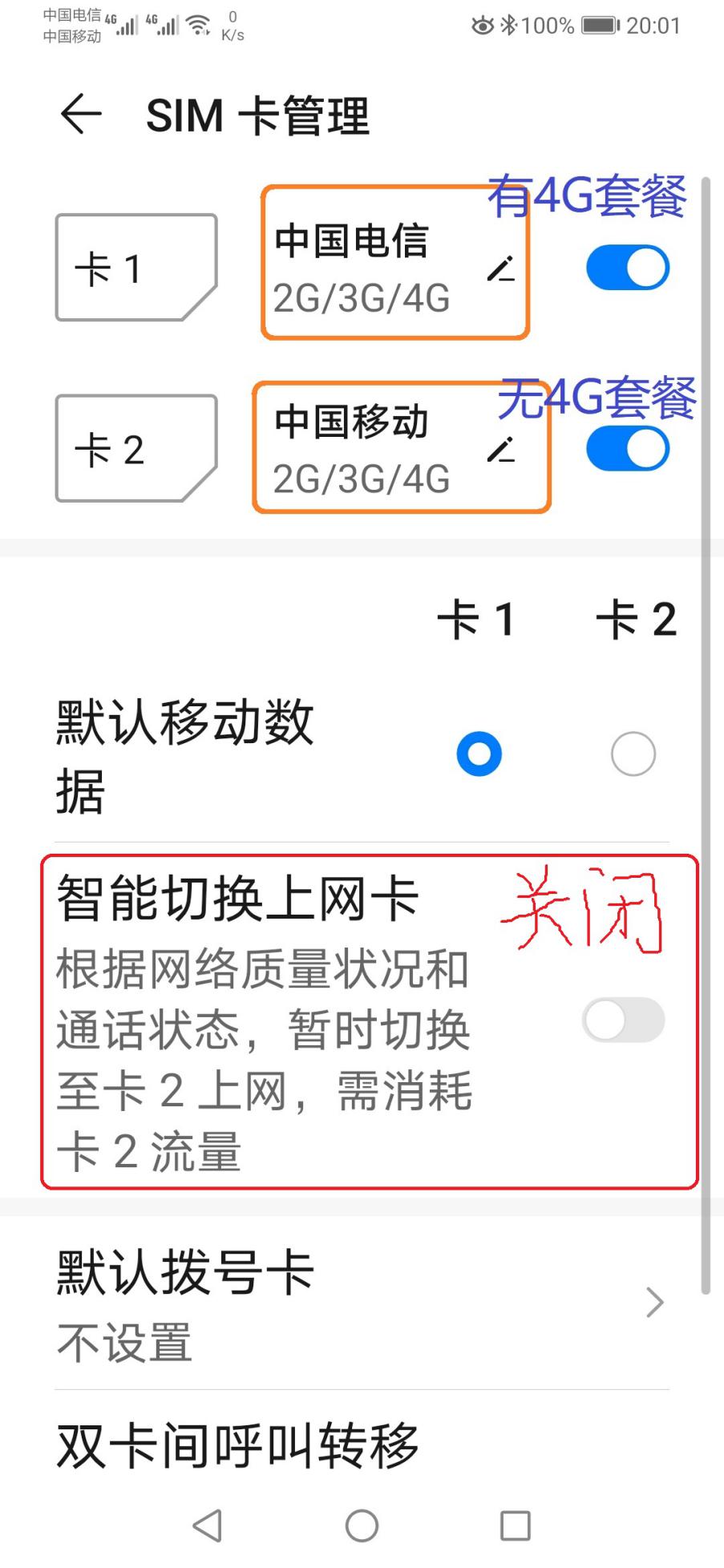The image size is (724, 1568).
Task: Open edit pencil icon for 中国电信 card
Action: click(x=501, y=271)
